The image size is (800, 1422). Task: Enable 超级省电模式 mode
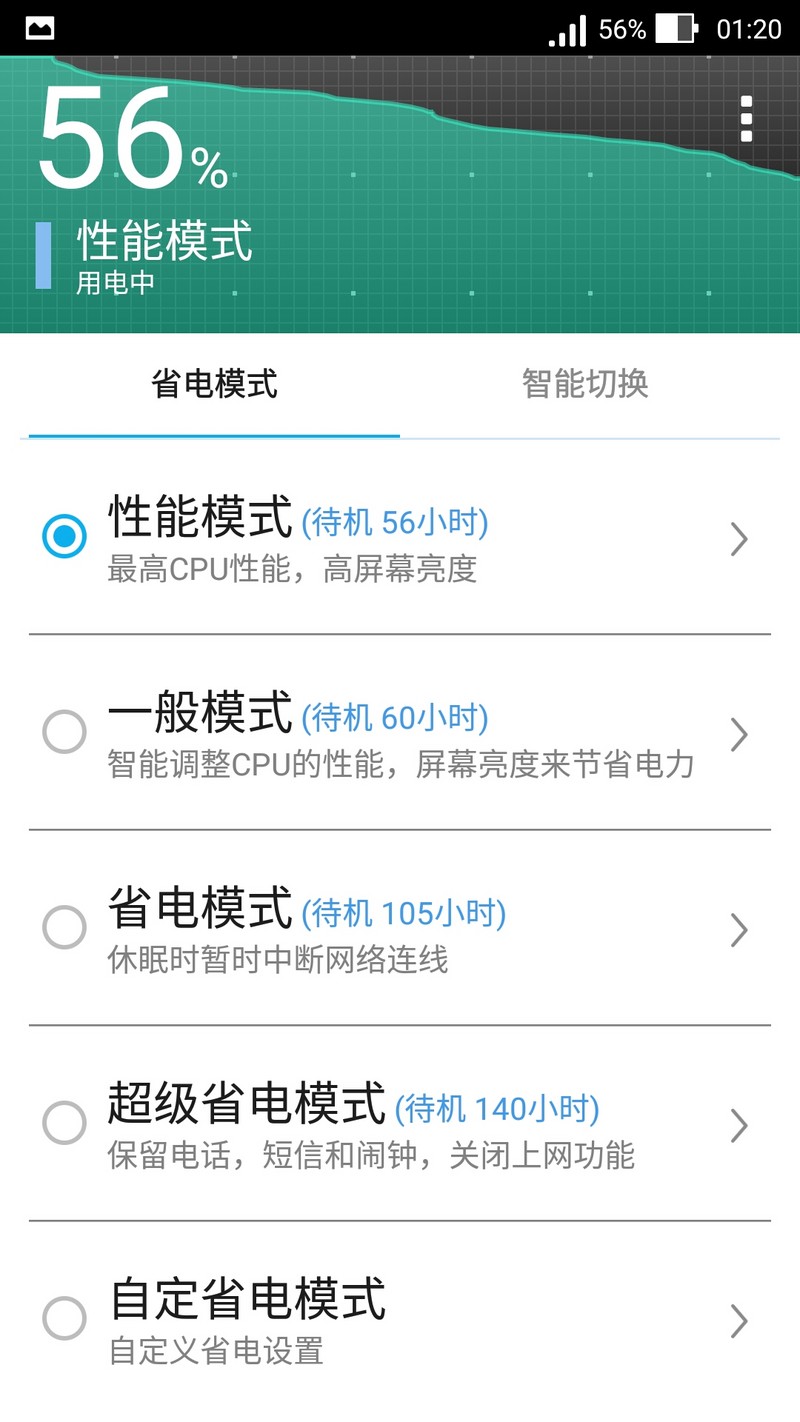(x=64, y=1123)
